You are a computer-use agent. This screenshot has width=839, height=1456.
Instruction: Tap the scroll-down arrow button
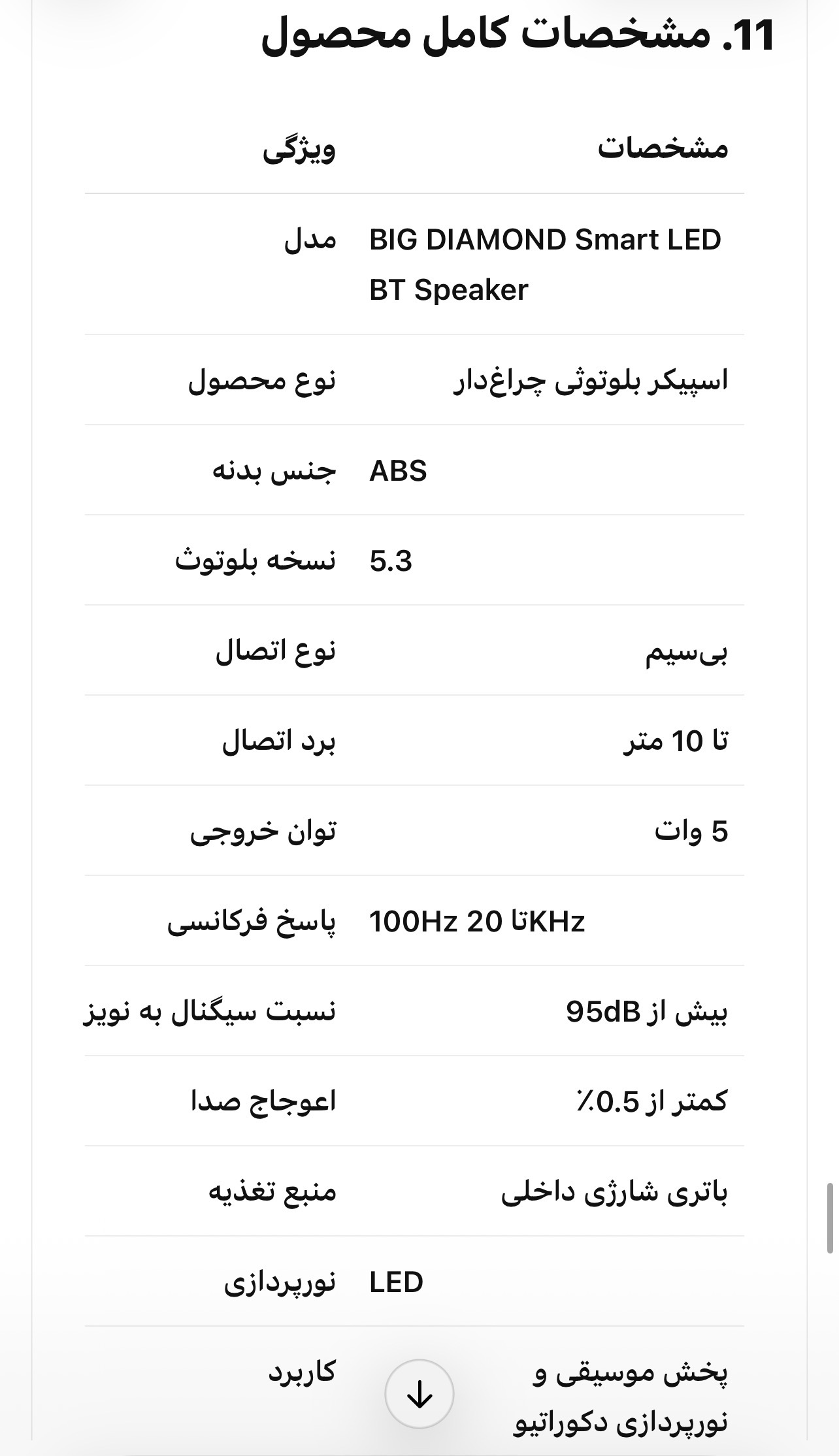[419, 1394]
